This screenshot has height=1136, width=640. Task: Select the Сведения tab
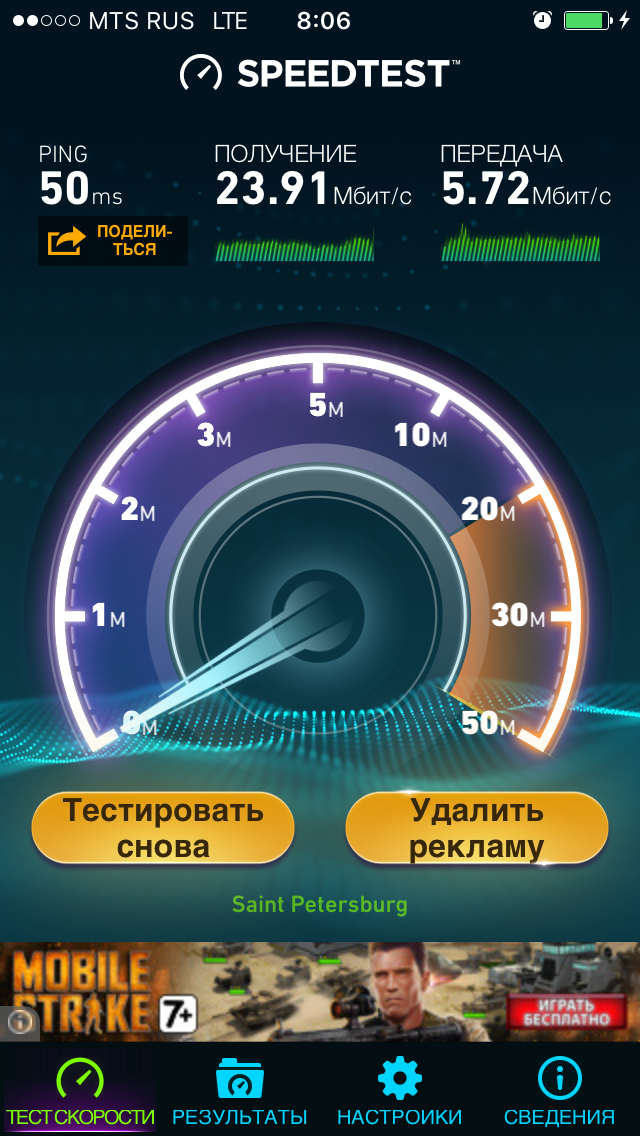click(x=559, y=1091)
